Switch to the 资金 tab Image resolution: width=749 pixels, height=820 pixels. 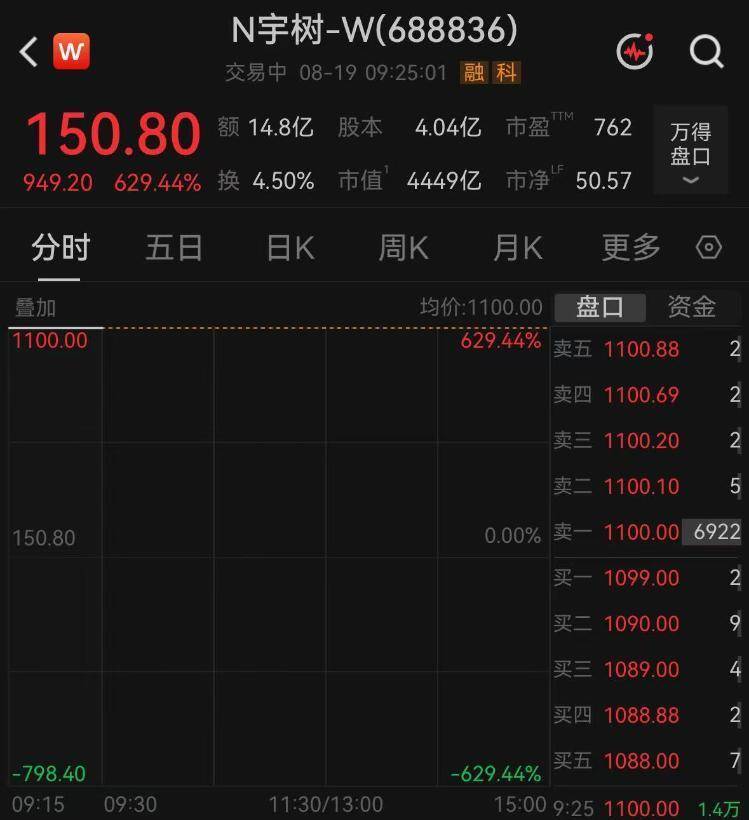[691, 307]
